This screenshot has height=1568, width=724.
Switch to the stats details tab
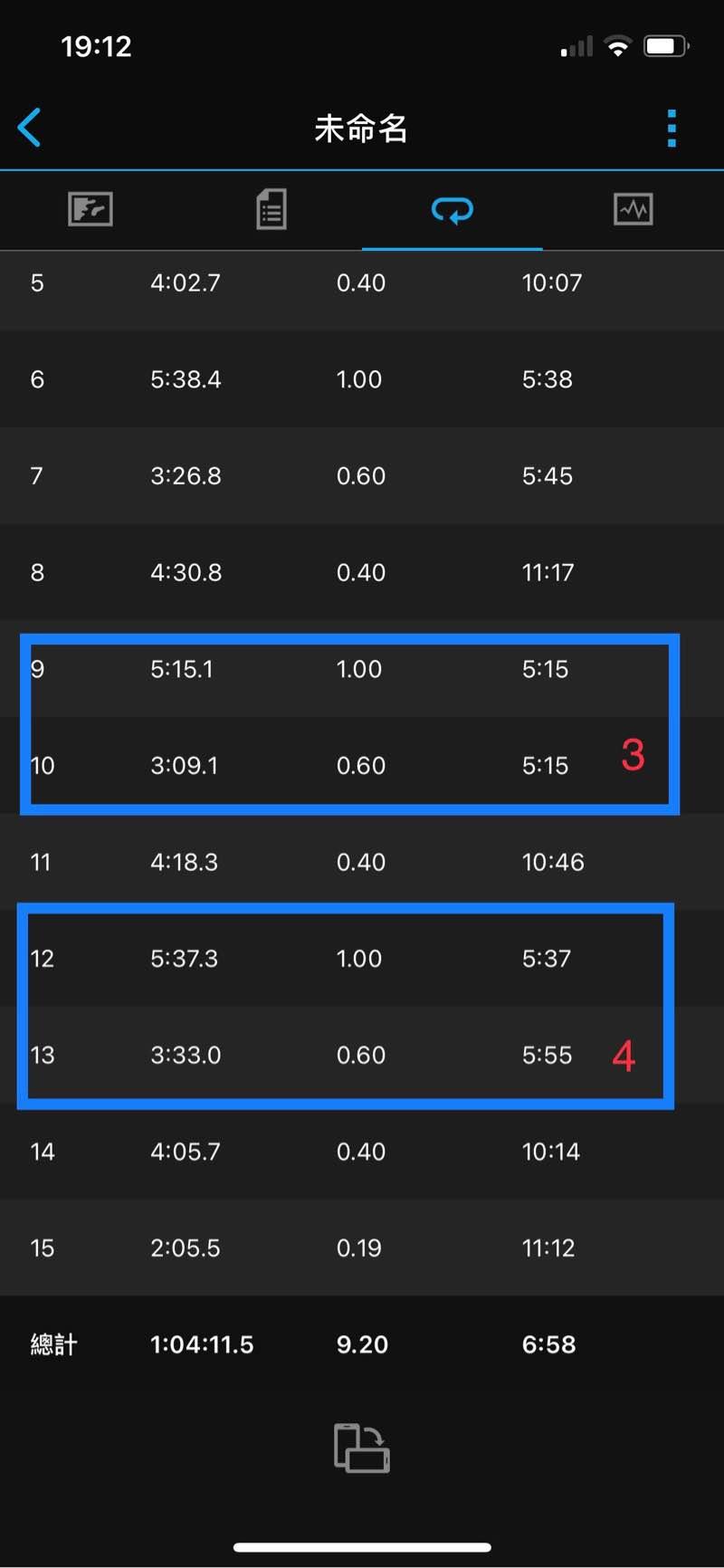(271, 209)
